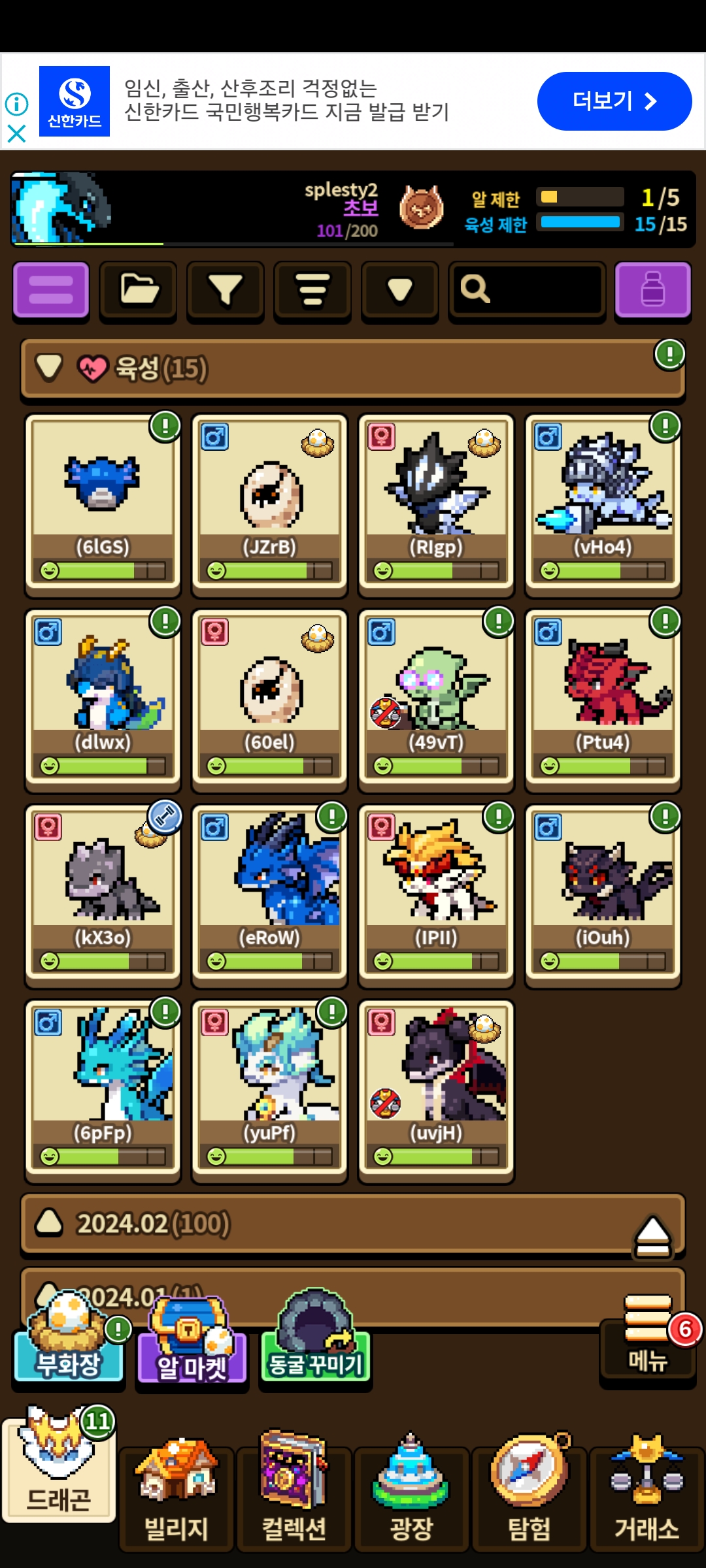Switch to the 빌리지 tab
Screen dimensions: 706x1568
click(x=176, y=1496)
